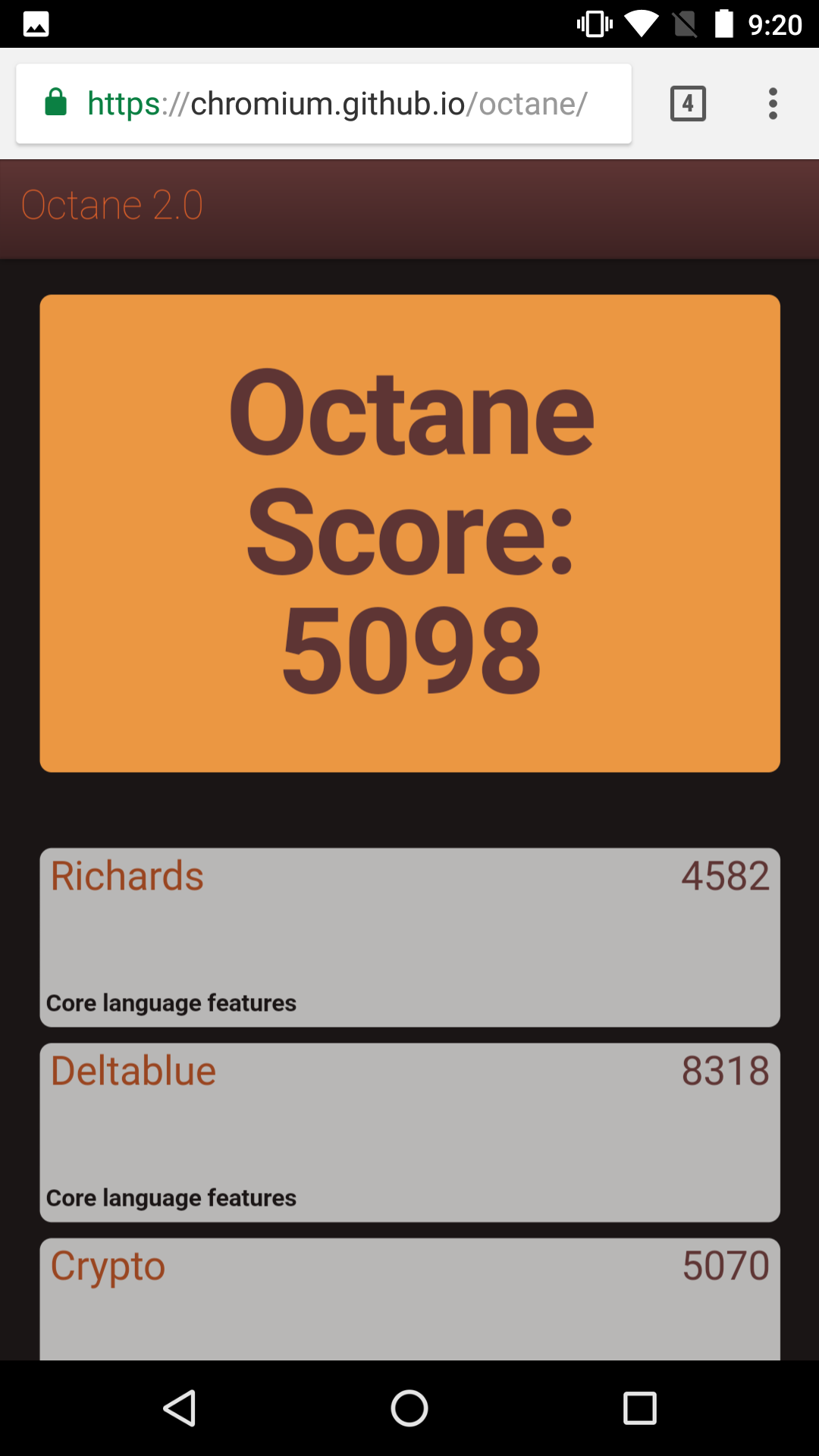Open the Chrome overflow menu

tap(772, 103)
